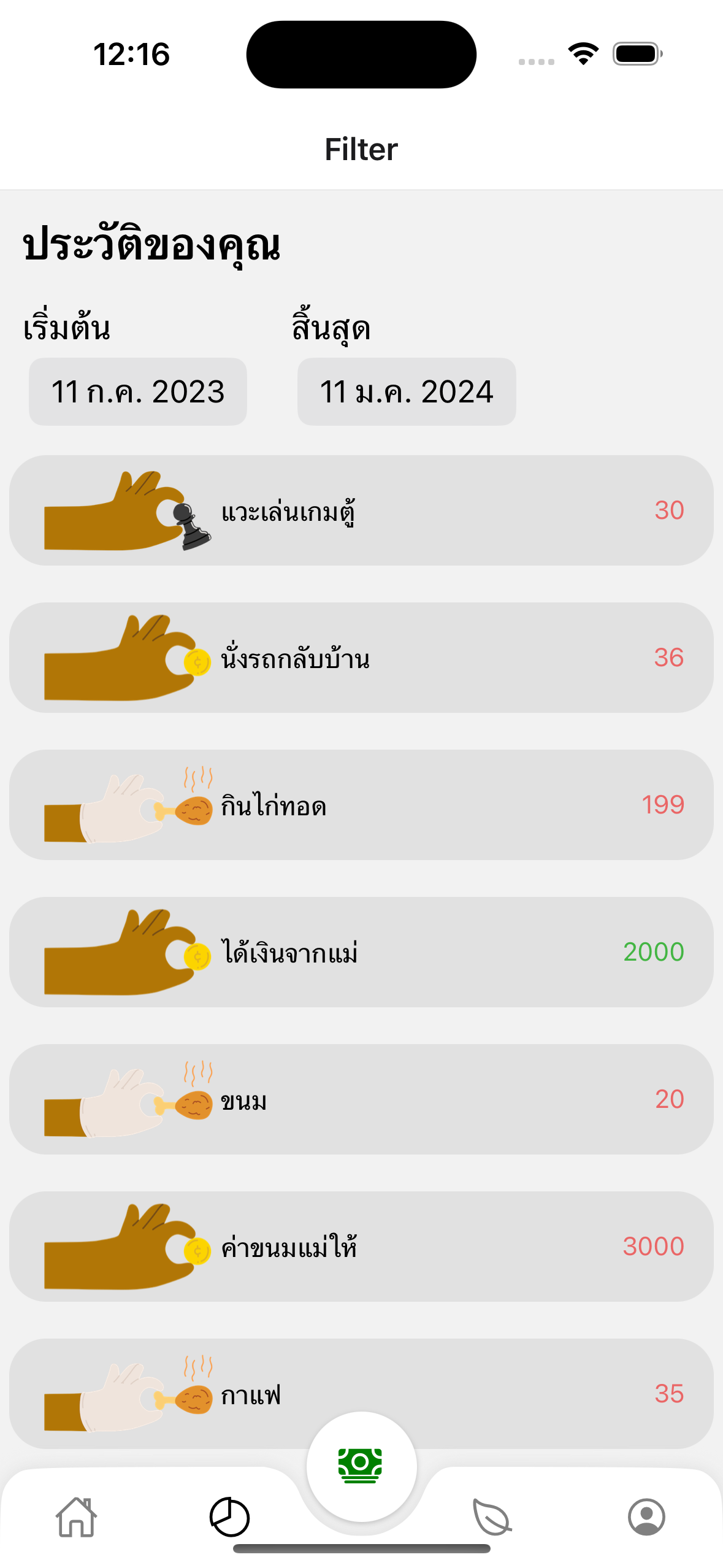Viewport: 723px width, 1568px height.
Task: Change the end date 11 ม.ค. 2024
Action: coord(407,391)
